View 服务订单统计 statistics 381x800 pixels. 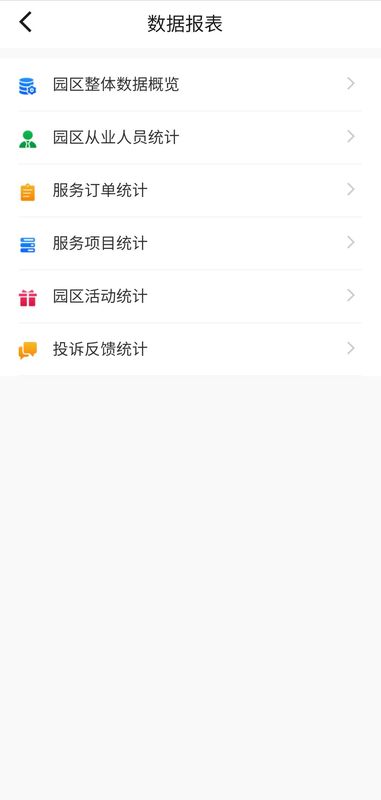point(190,190)
